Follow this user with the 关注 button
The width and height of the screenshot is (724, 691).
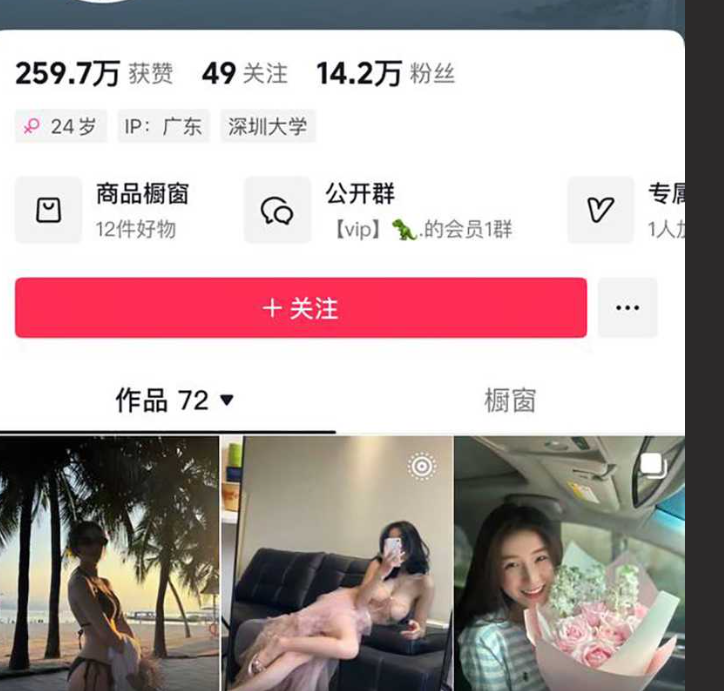click(x=300, y=308)
